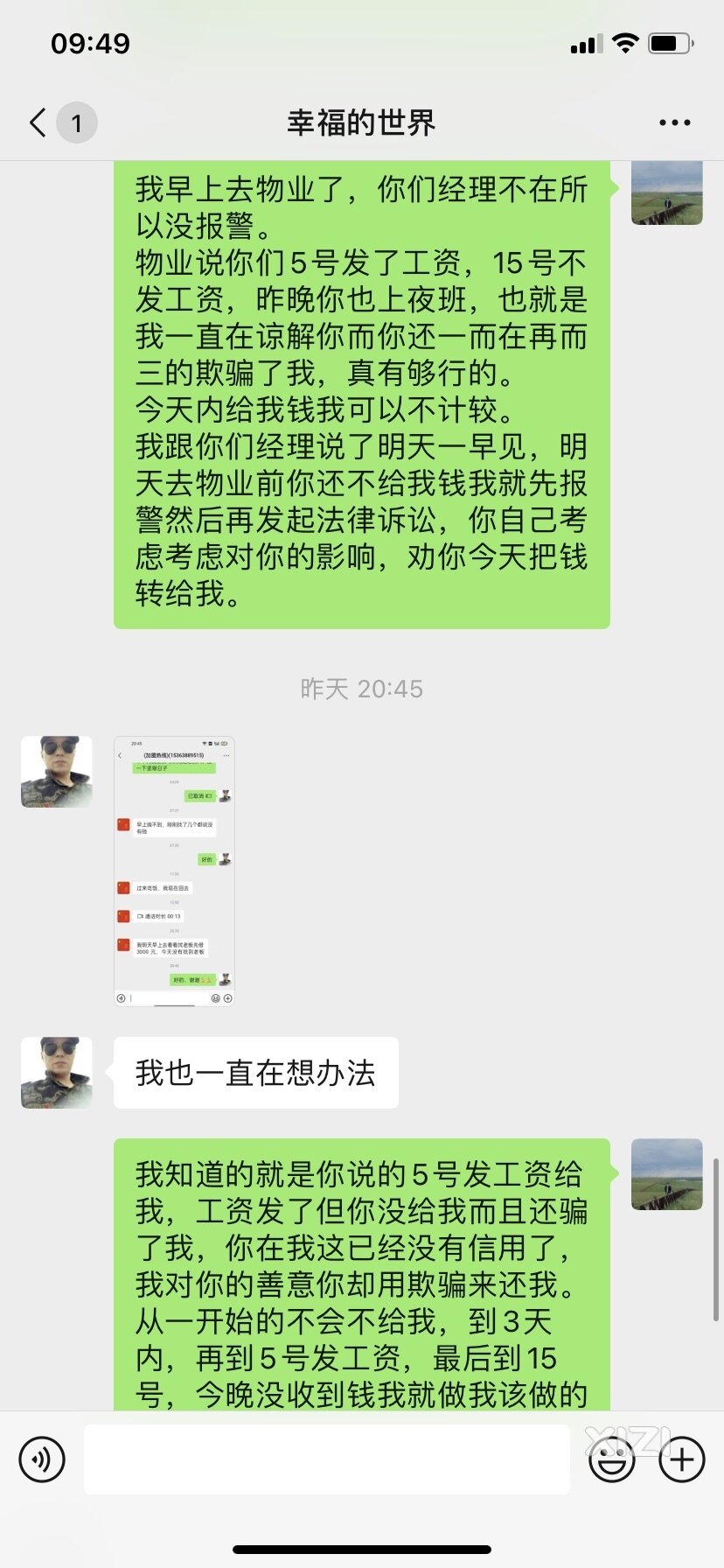Image resolution: width=724 pixels, height=1568 pixels.
Task: Go back to the chat list
Action: [38, 122]
